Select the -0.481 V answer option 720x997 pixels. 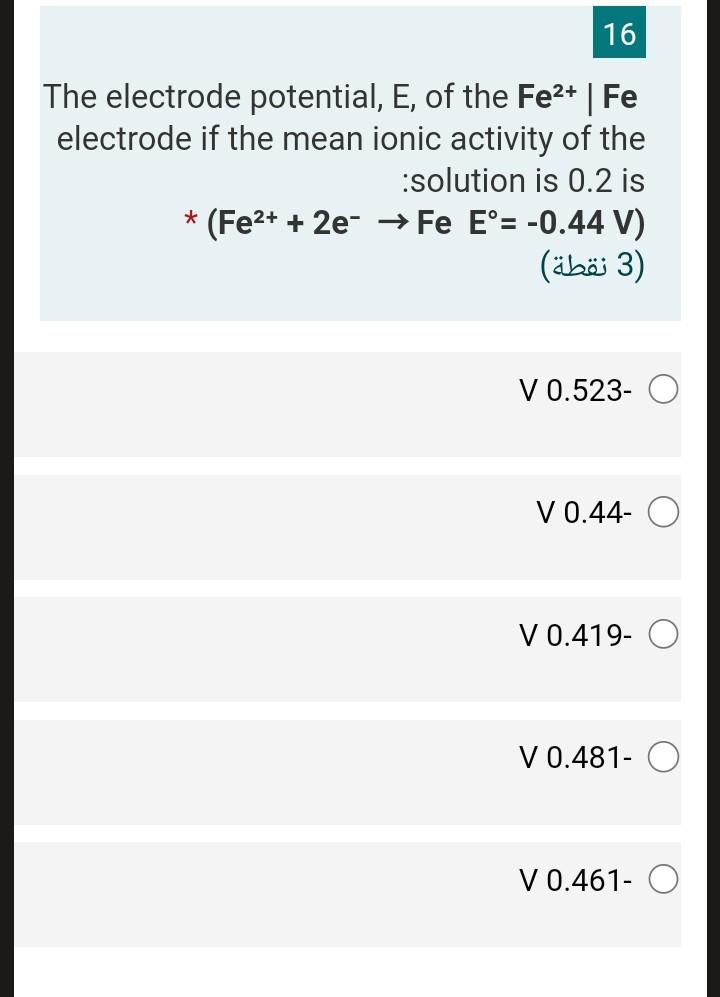tap(664, 757)
